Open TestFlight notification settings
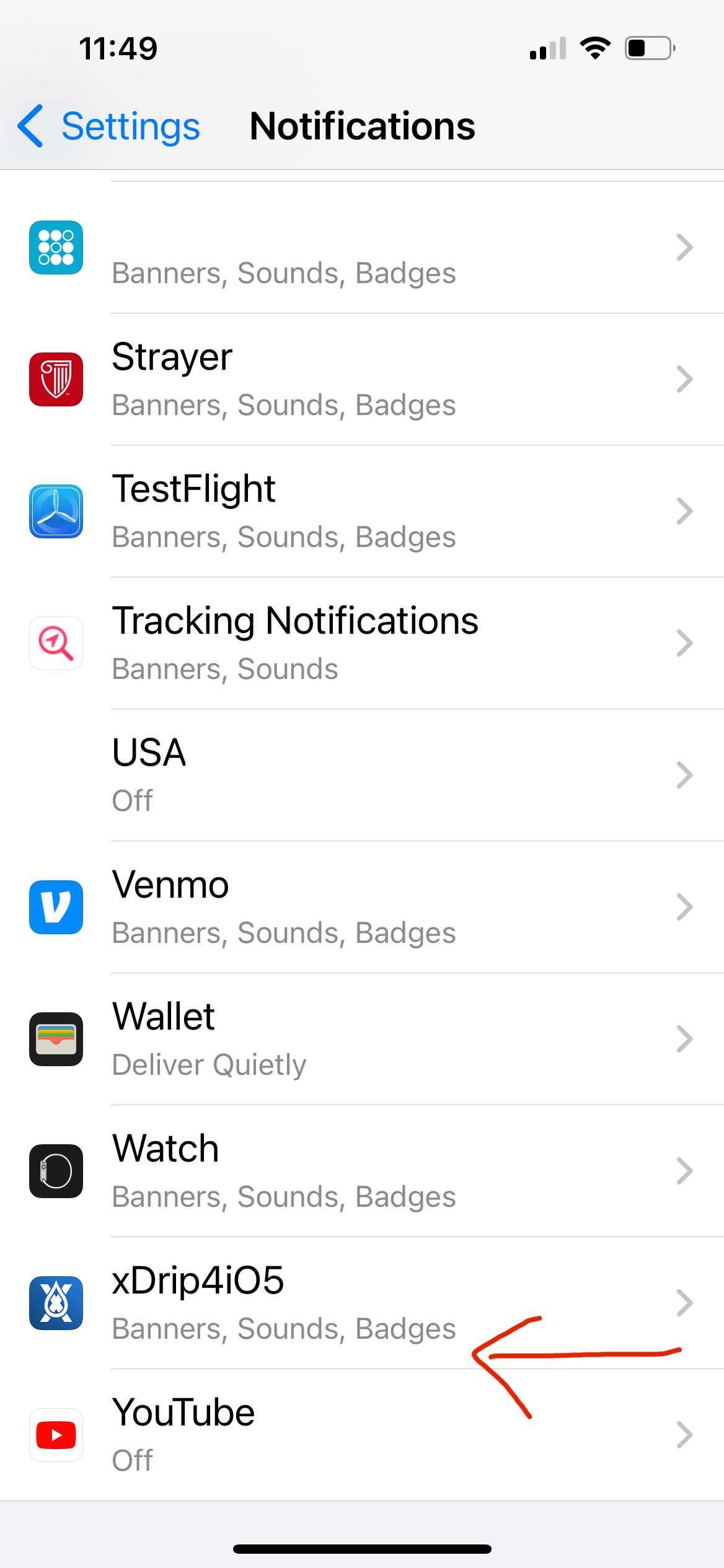Viewport: 724px width, 1568px height. pyautogui.click(x=362, y=511)
